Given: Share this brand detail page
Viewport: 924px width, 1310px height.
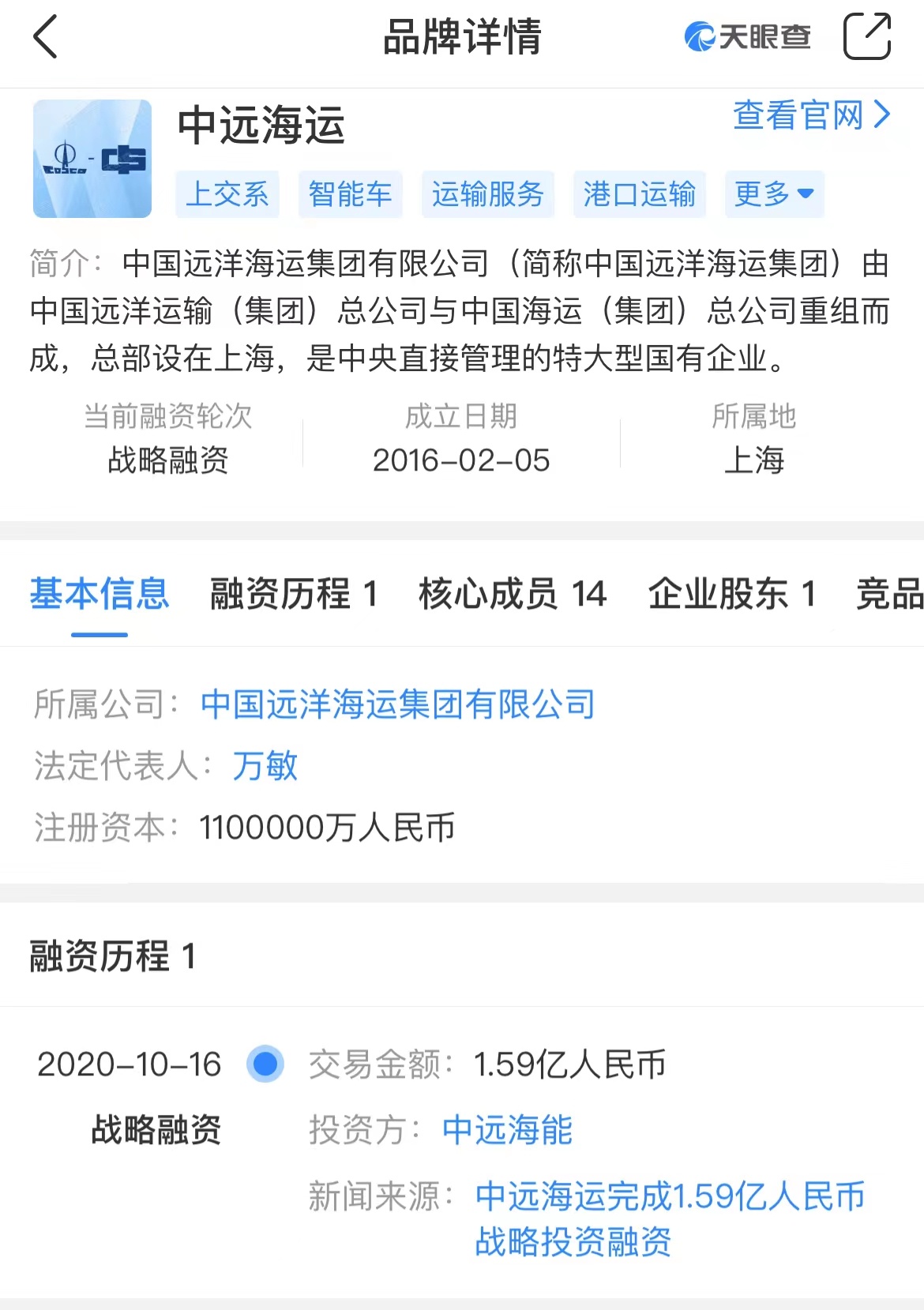Looking at the screenshot, I should tap(866, 37).
